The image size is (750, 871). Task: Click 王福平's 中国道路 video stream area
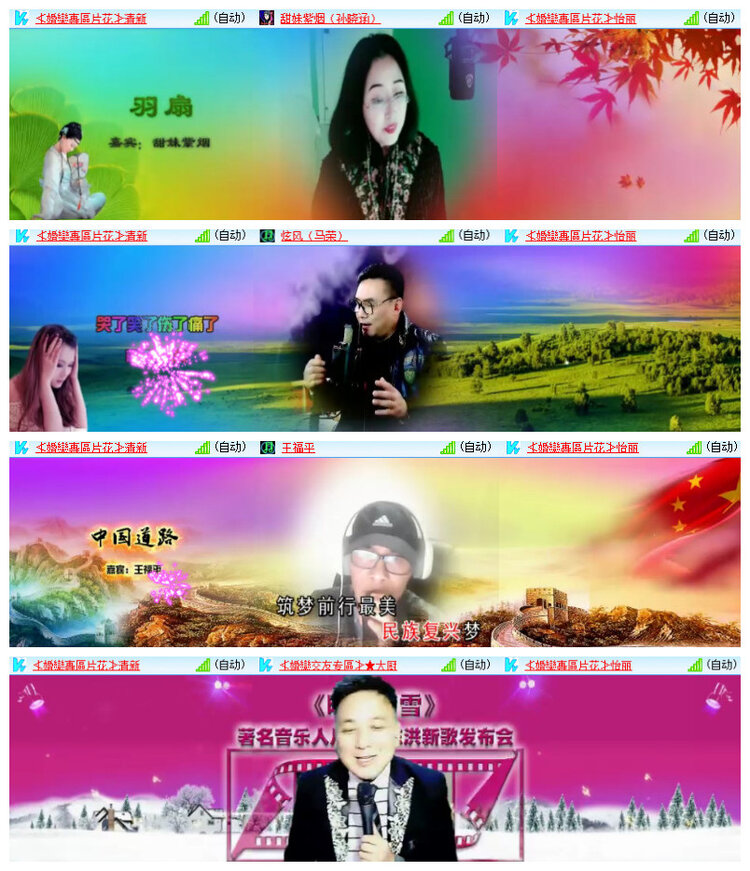coord(375,555)
